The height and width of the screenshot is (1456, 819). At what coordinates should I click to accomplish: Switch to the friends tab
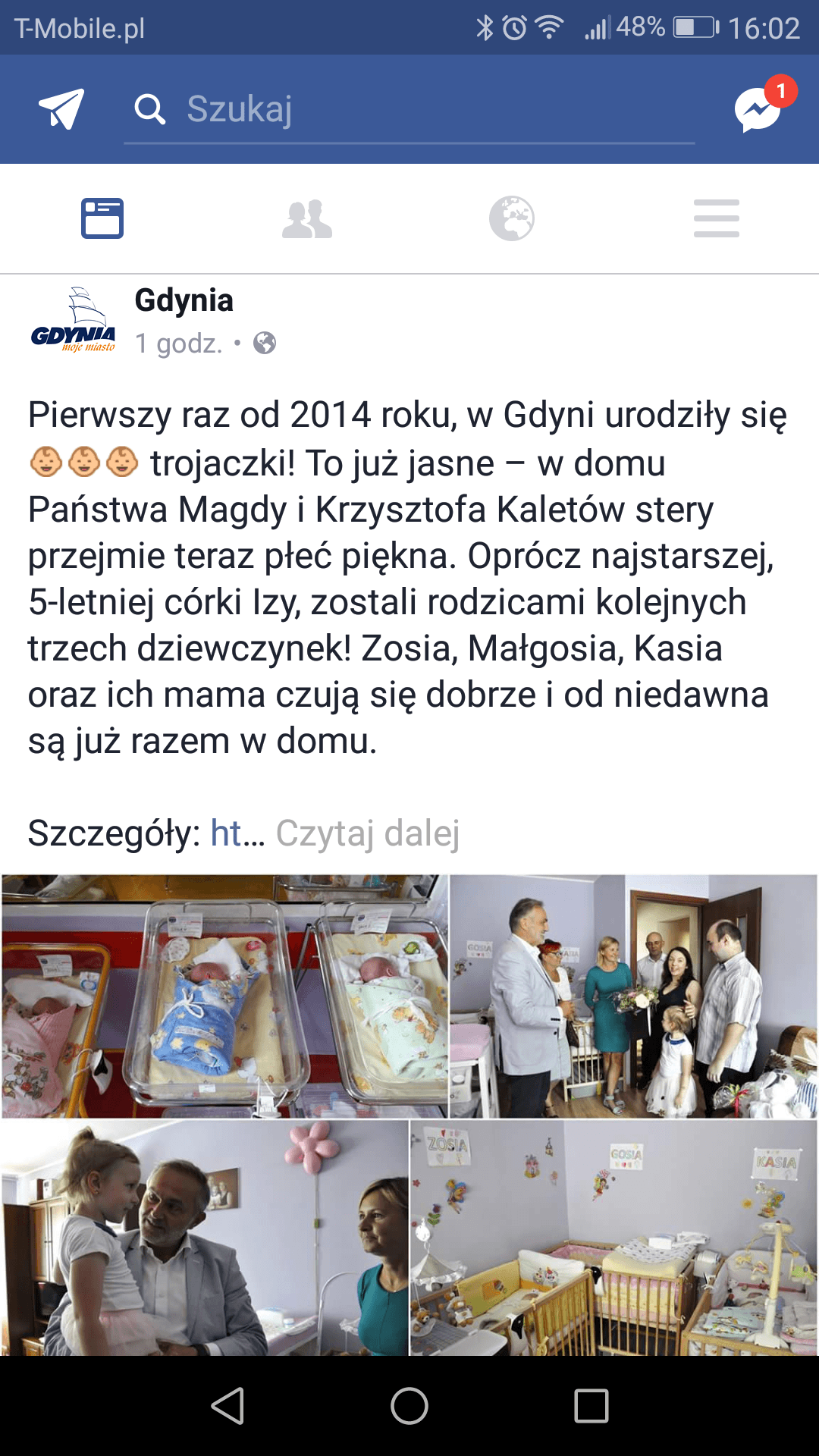point(307,219)
